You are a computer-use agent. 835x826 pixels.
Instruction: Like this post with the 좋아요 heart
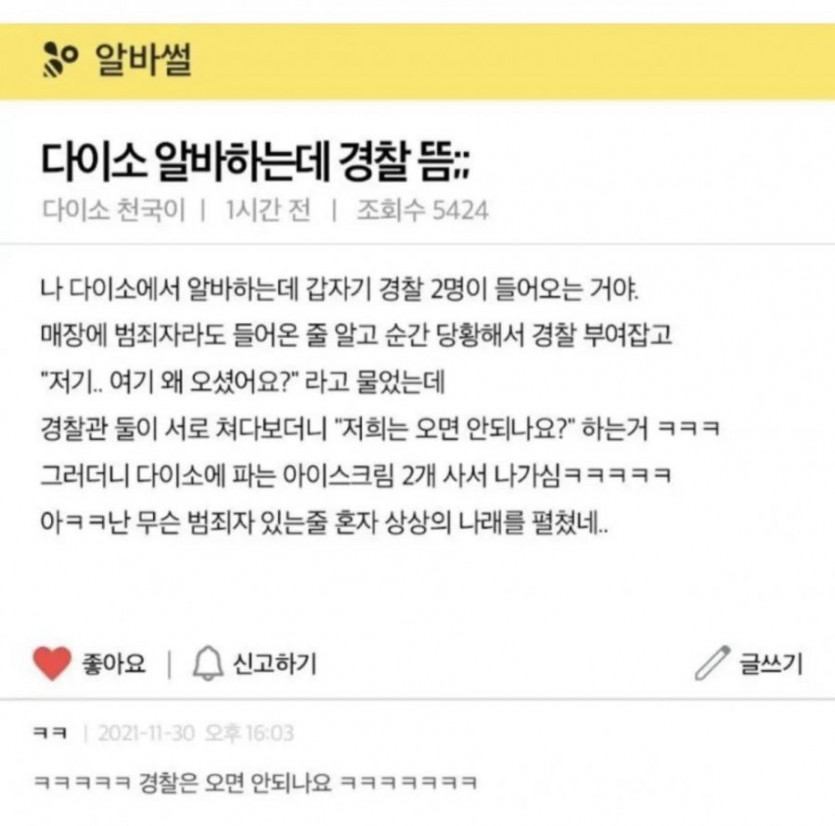52,663
